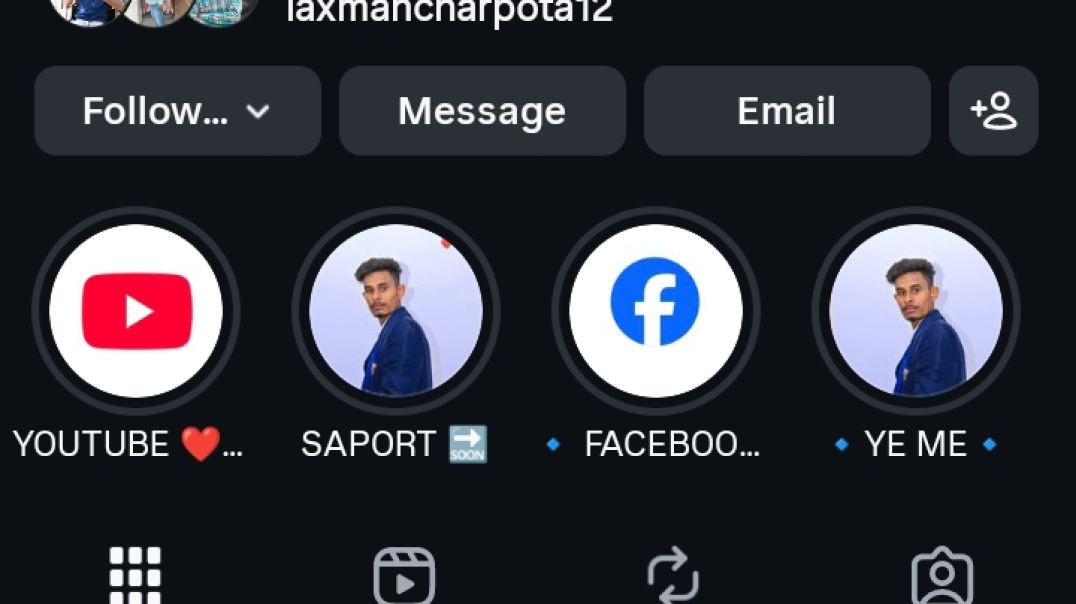Switch to the tagged photos tab
Screen dimensions: 1076x604
[x=942, y=576]
